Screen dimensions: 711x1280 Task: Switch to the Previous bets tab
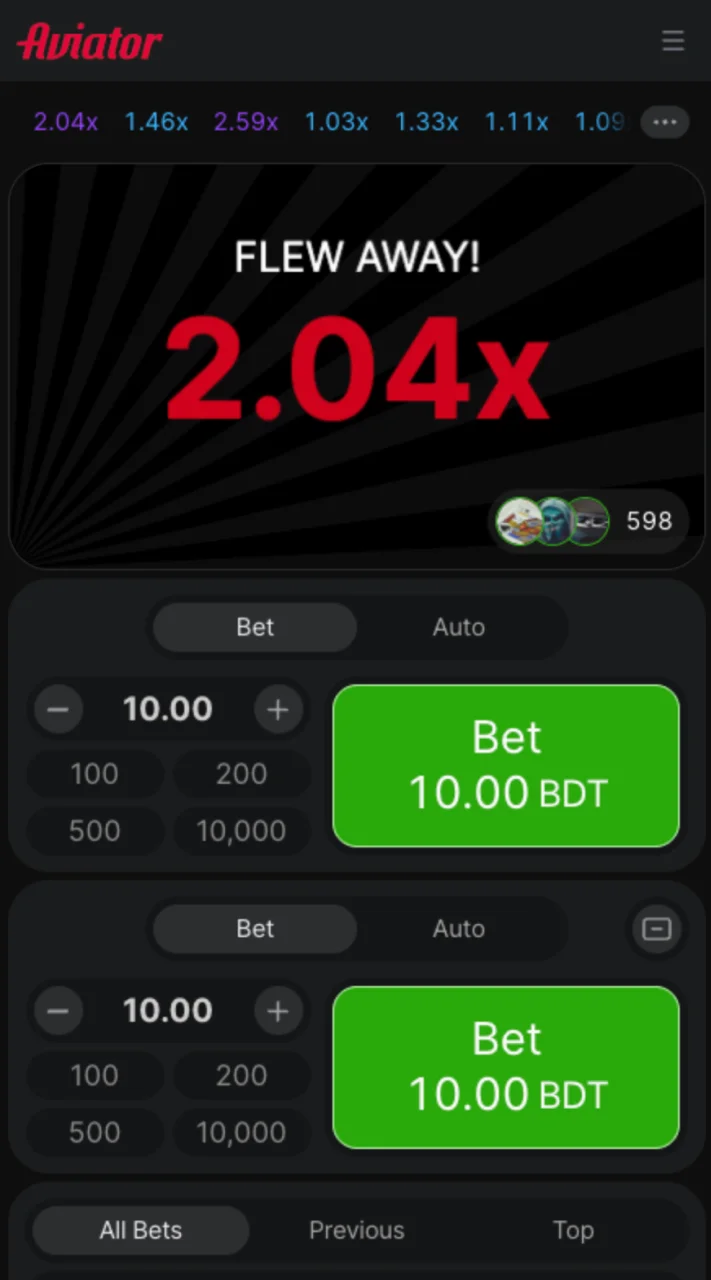[x=357, y=1230]
